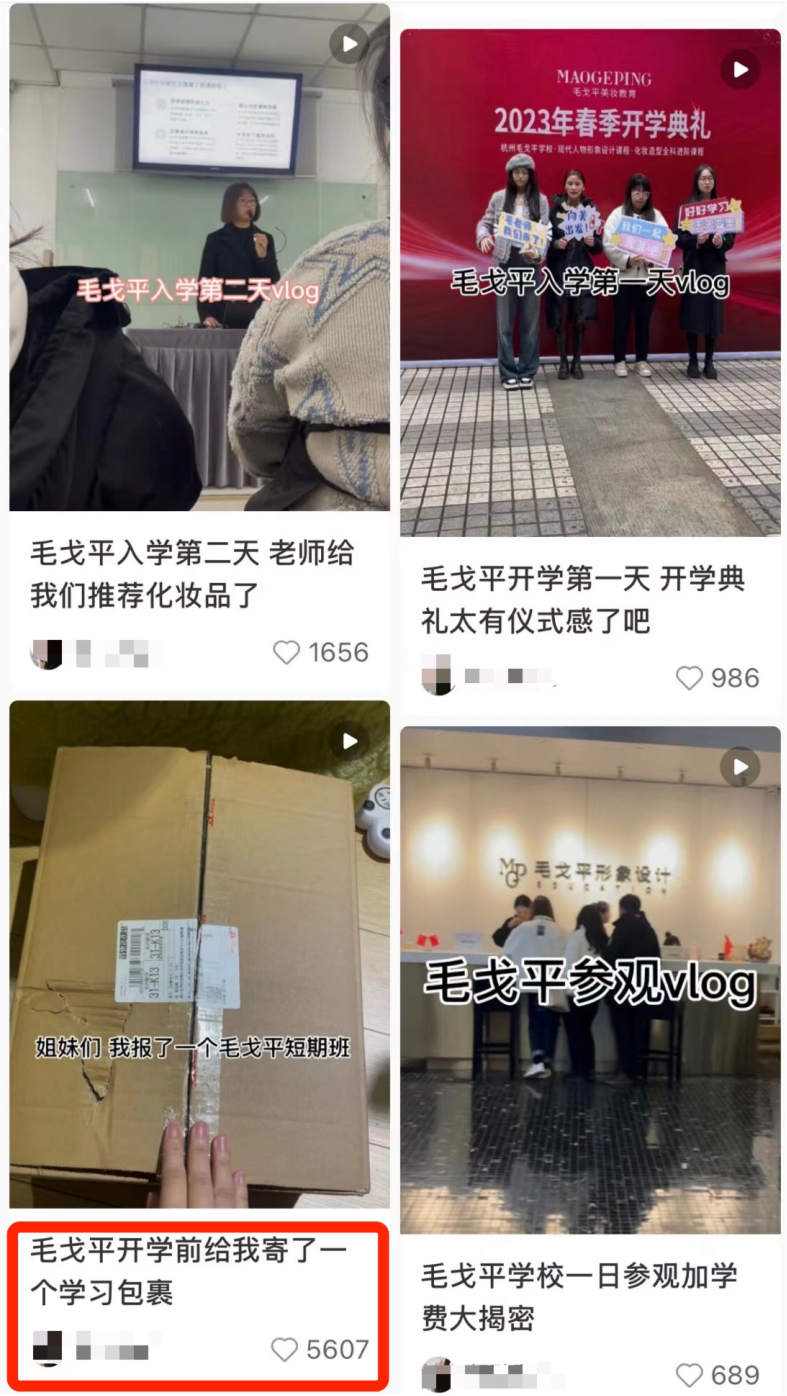Screen dimensions: 787x1396
Task: Open author avatar under 开学典礼太有仪式感了吧 post
Action: (x=437, y=677)
